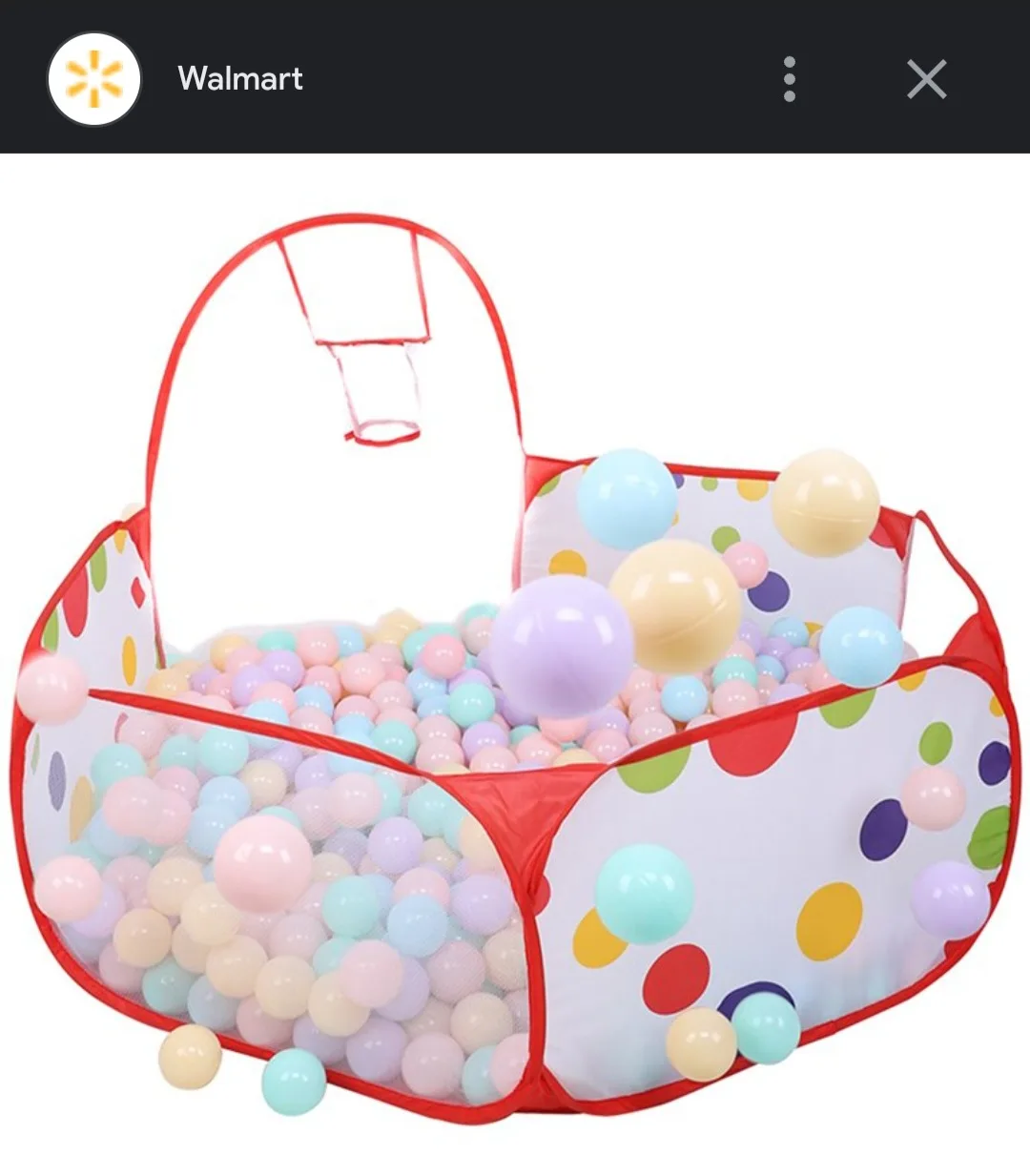The width and height of the screenshot is (1030, 1176).
Task: Dismiss the view with the X control
Action: click(x=926, y=79)
